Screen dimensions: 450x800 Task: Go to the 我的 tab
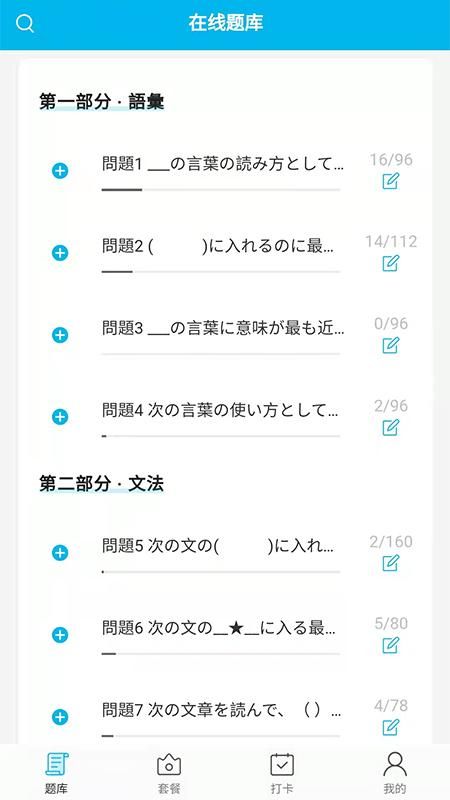click(394, 773)
